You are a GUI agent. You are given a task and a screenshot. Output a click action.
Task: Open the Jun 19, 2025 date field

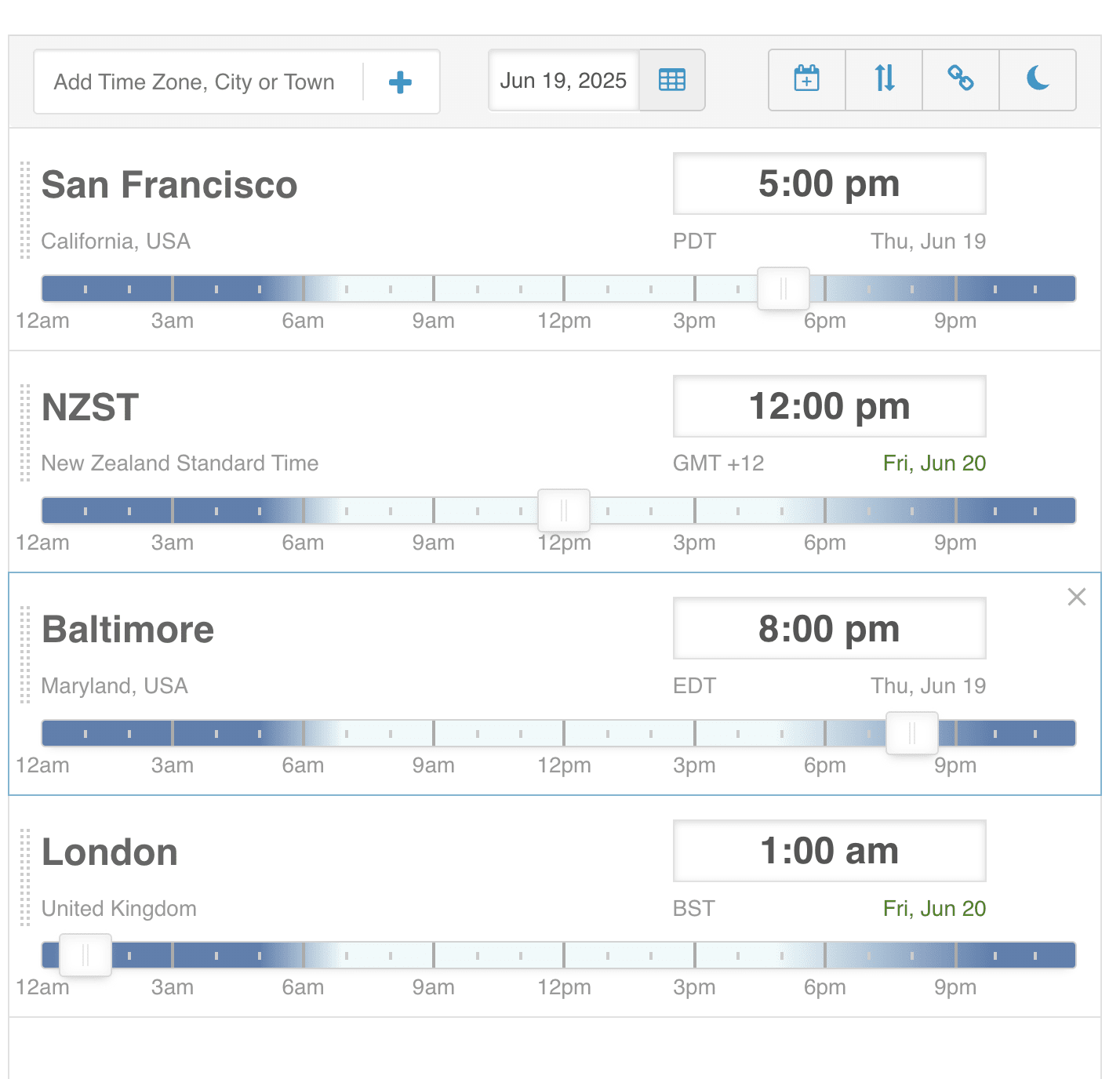tap(563, 81)
